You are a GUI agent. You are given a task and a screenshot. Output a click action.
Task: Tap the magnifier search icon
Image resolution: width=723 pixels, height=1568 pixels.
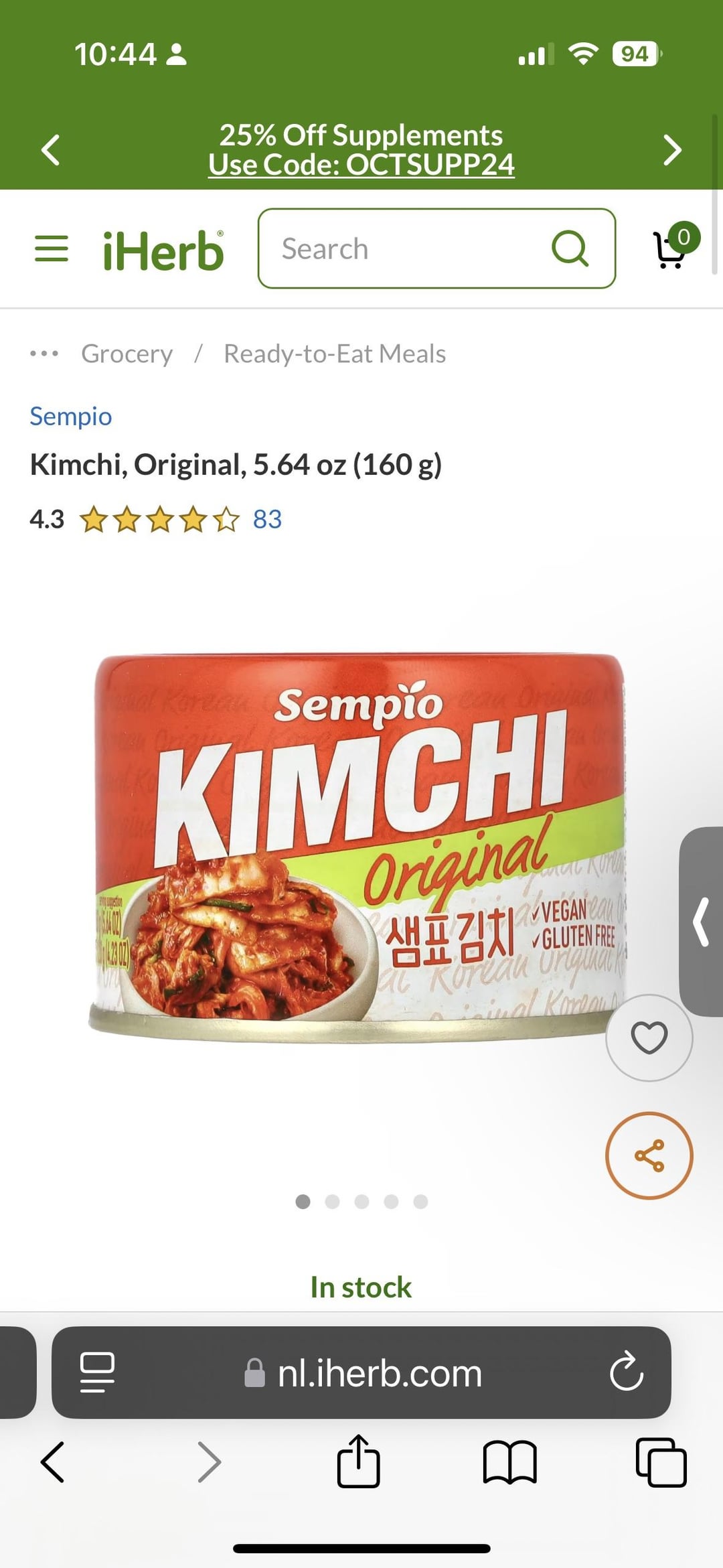point(570,248)
